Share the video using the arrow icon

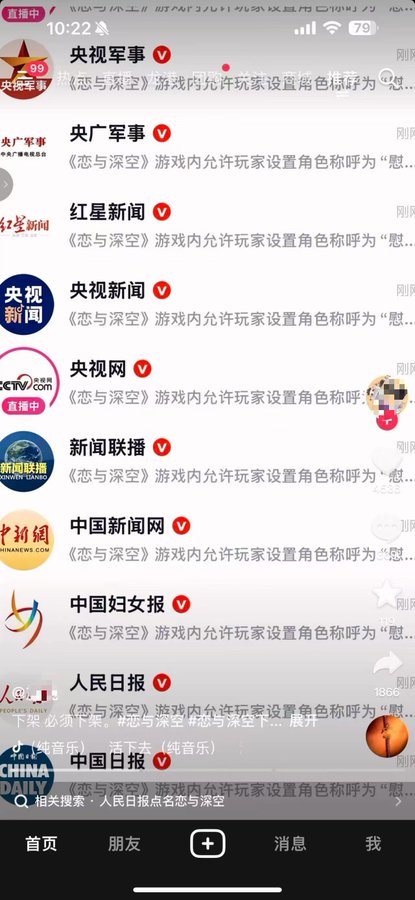(x=387, y=664)
